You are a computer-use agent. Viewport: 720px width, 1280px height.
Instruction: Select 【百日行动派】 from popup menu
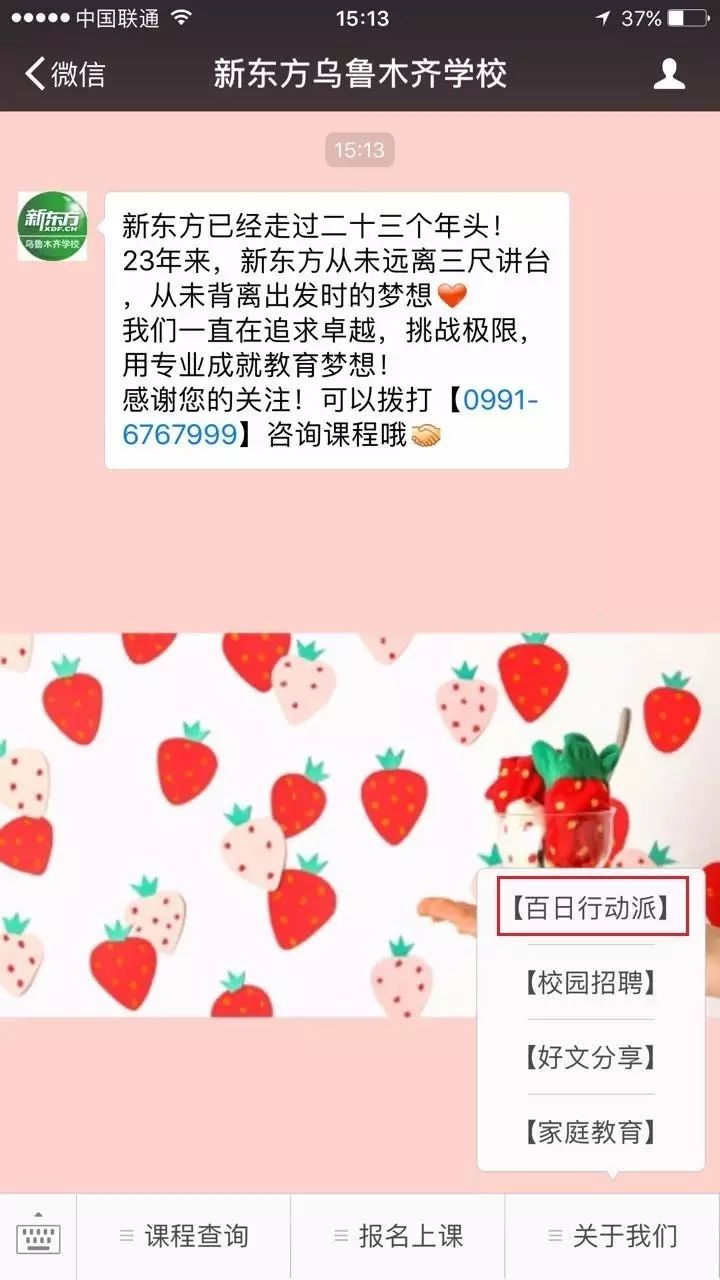pos(592,906)
